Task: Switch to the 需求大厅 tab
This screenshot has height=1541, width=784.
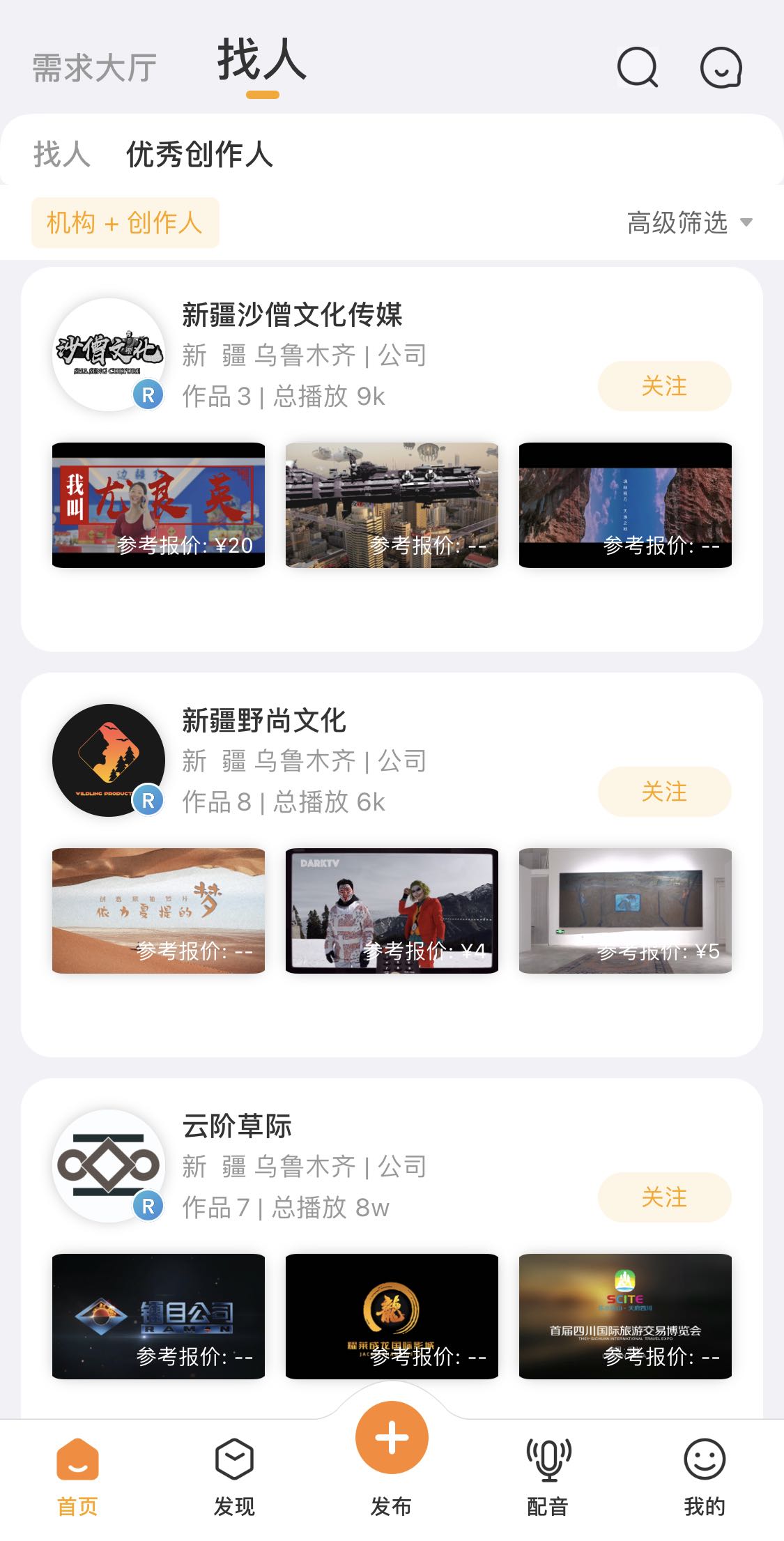Action: (x=92, y=66)
